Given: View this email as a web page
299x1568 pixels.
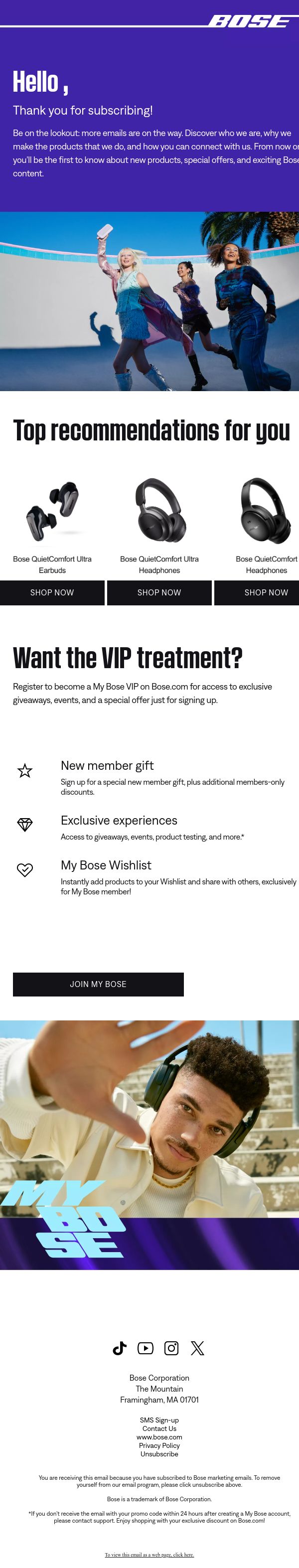Looking at the screenshot, I should coord(149,1555).
